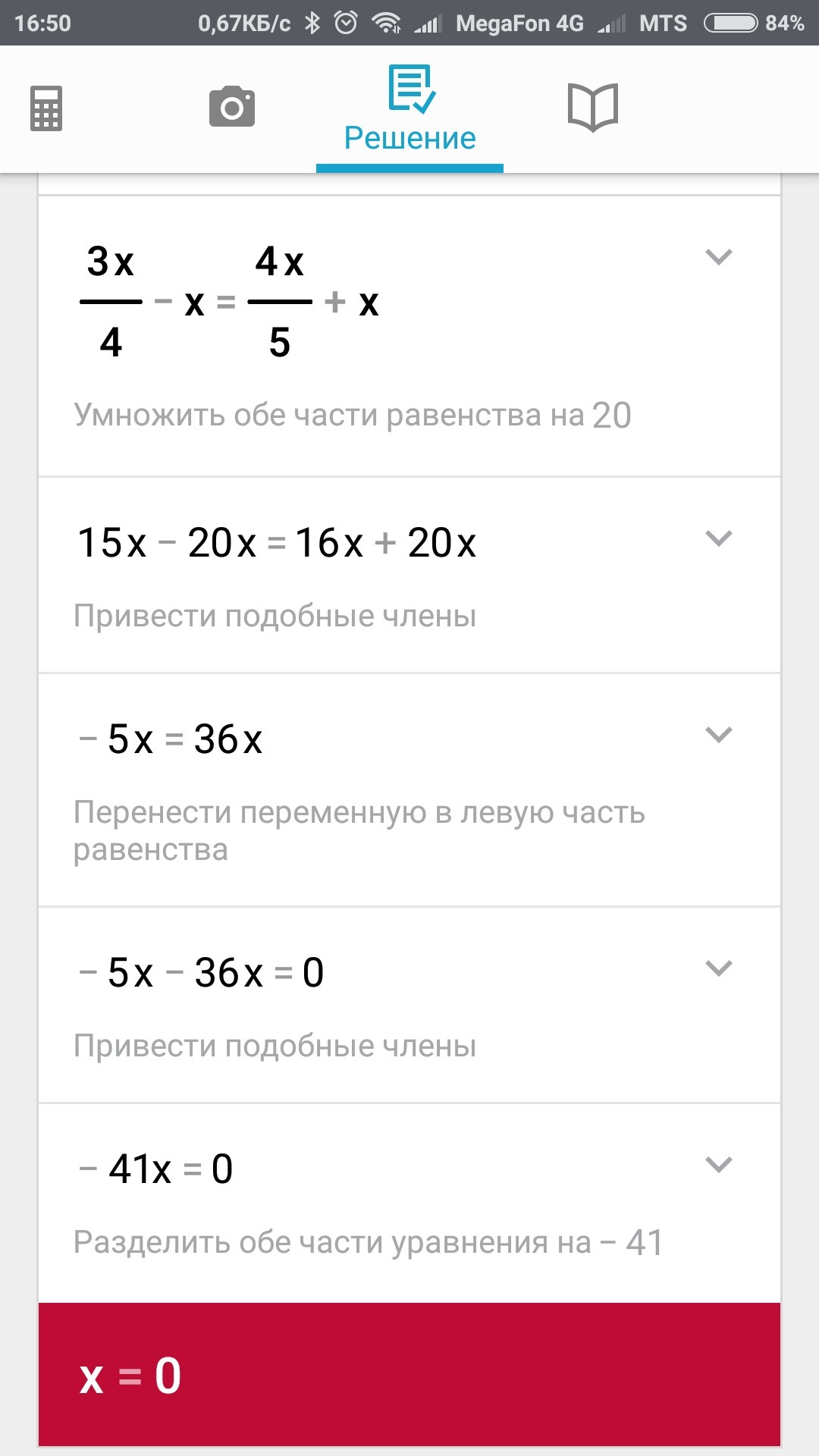The image size is (819, 1456).
Task: Expand the −41x = 0 step
Action: [718, 1165]
